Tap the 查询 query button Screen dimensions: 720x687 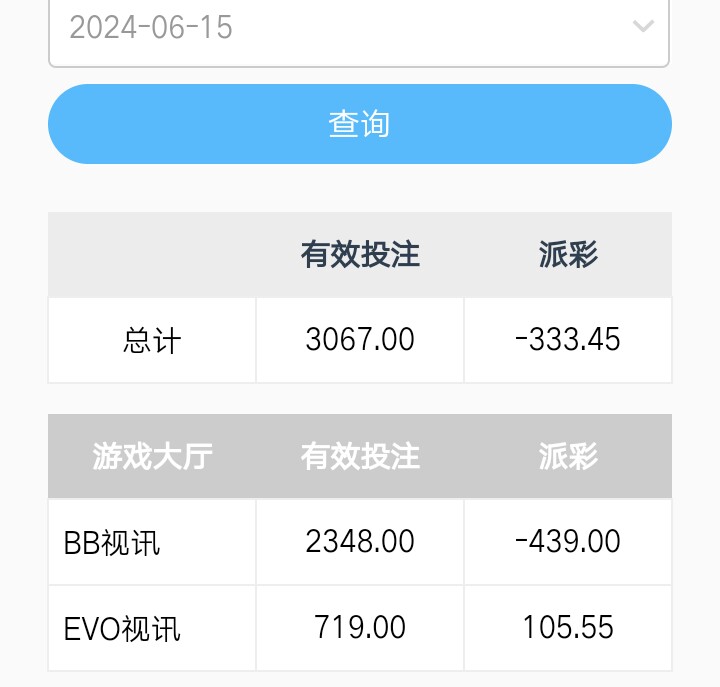[359, 124]
